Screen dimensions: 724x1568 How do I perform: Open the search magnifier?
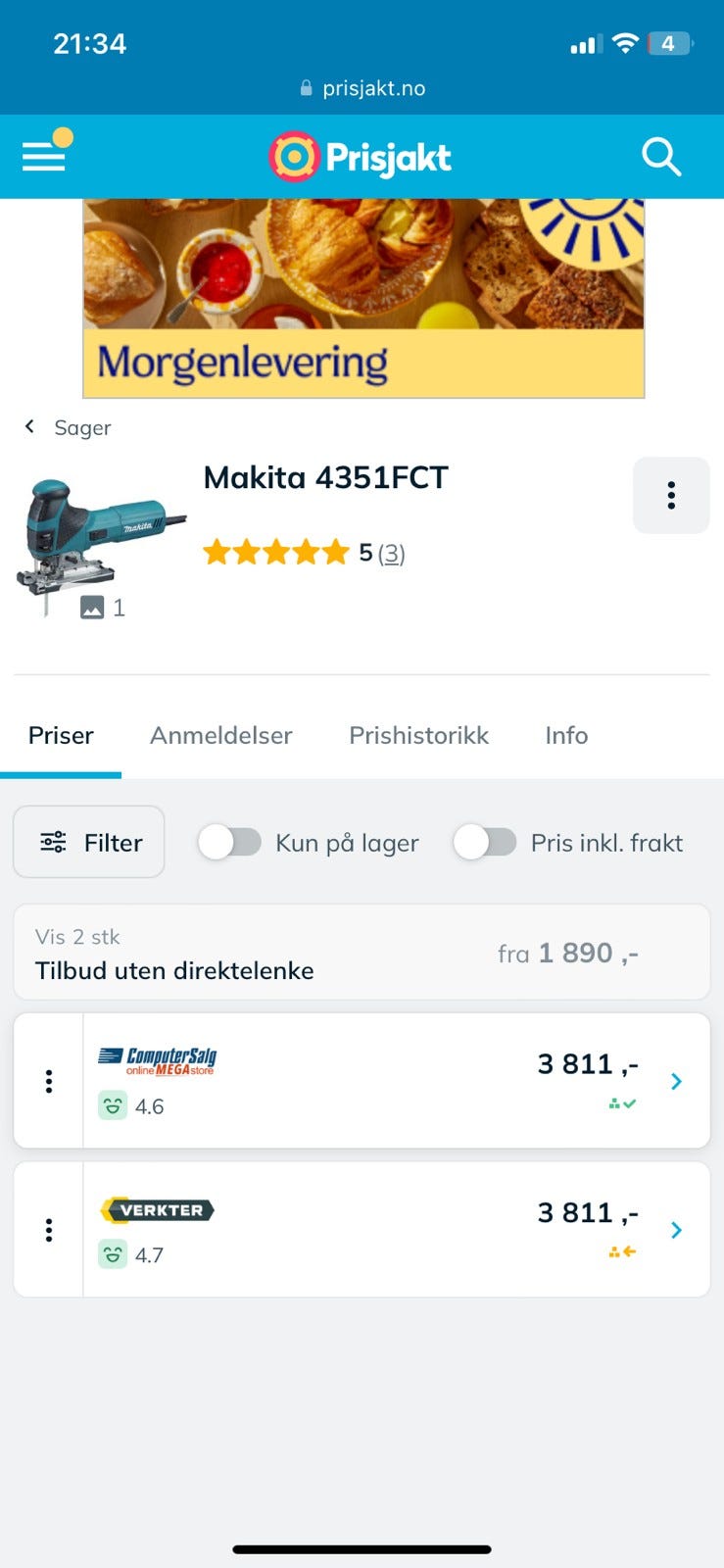pos(661,157)
